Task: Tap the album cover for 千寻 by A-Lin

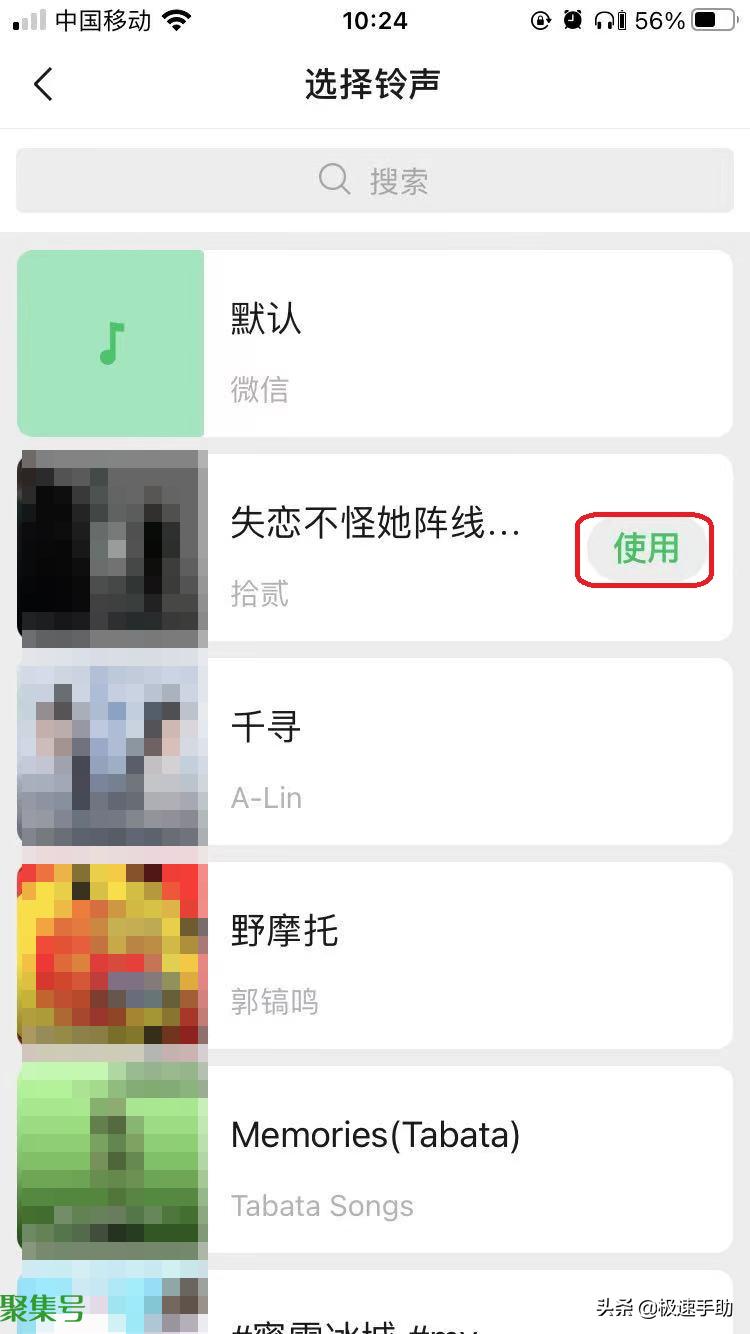Action: (x=110, y=753)
